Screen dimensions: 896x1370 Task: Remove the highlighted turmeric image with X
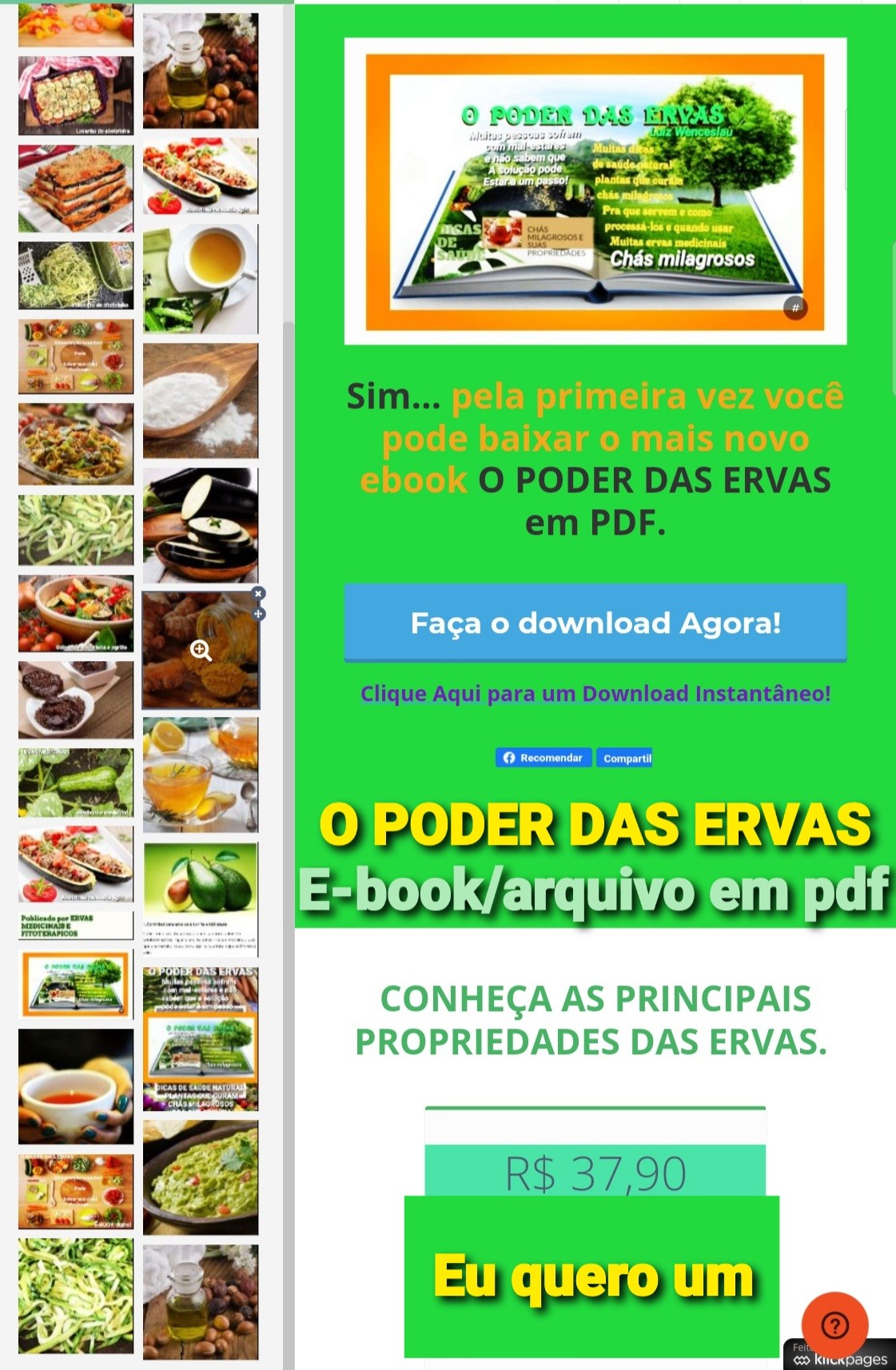click(x=258, y=594)
